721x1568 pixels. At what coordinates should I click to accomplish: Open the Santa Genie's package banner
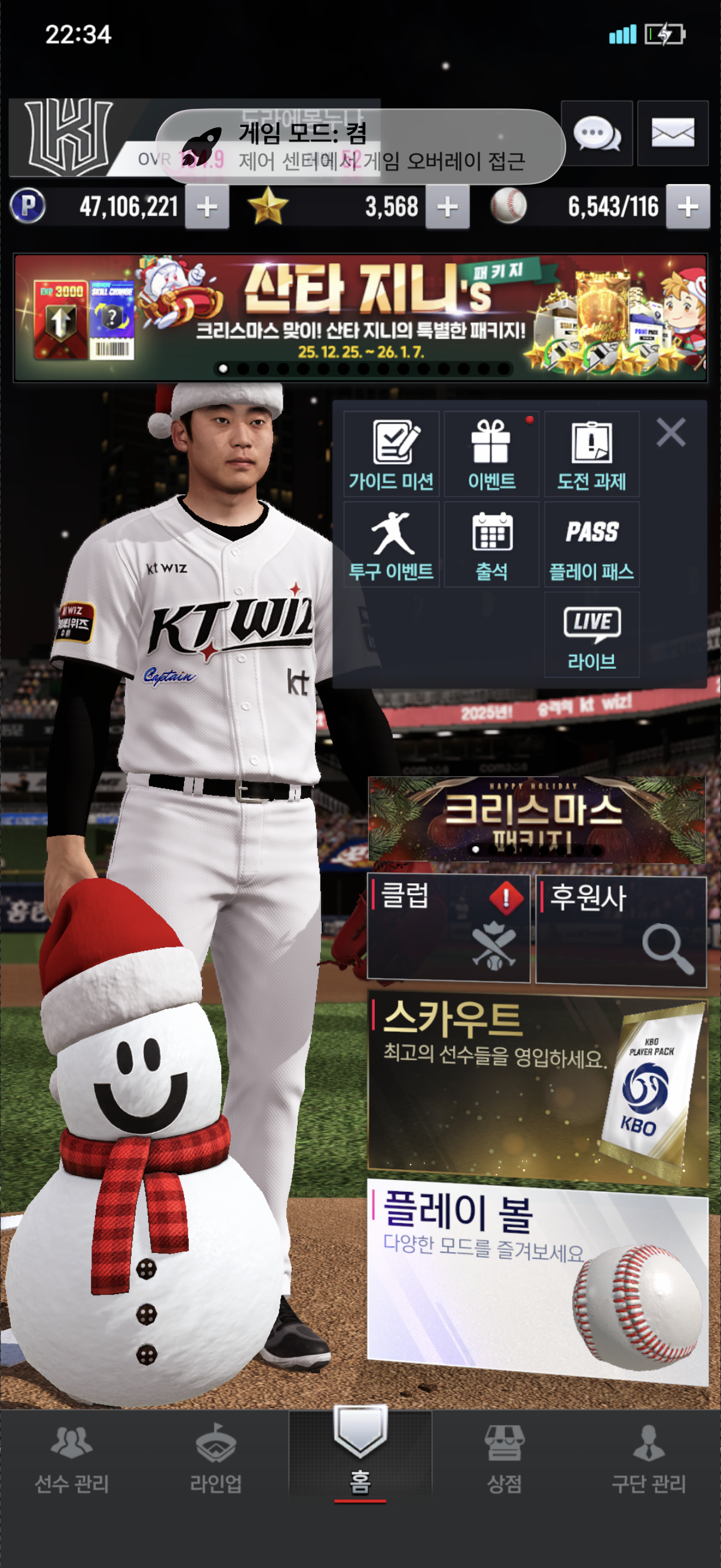coord(360,318)
